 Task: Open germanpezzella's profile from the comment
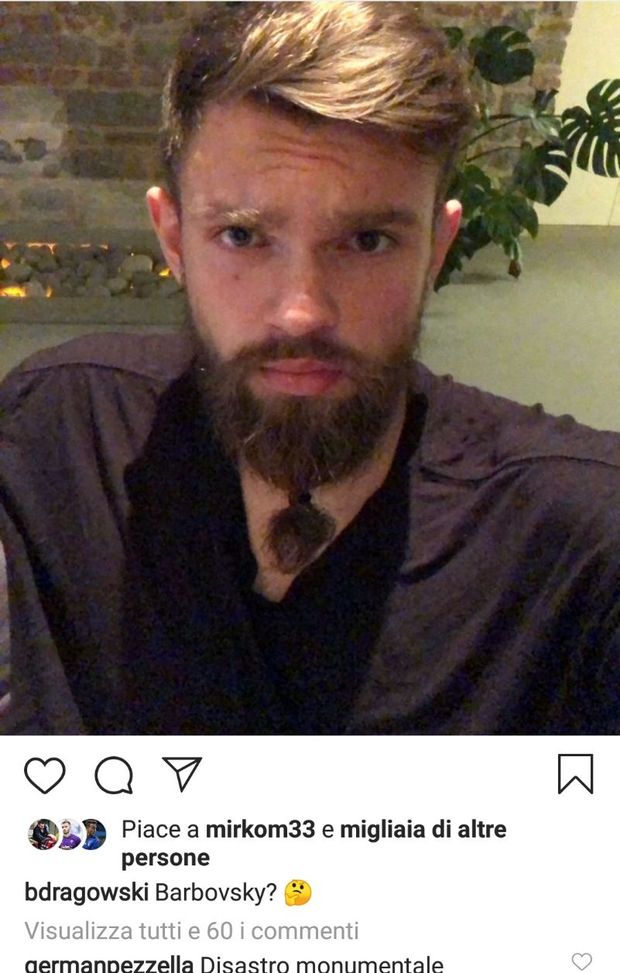pos(109,964)
